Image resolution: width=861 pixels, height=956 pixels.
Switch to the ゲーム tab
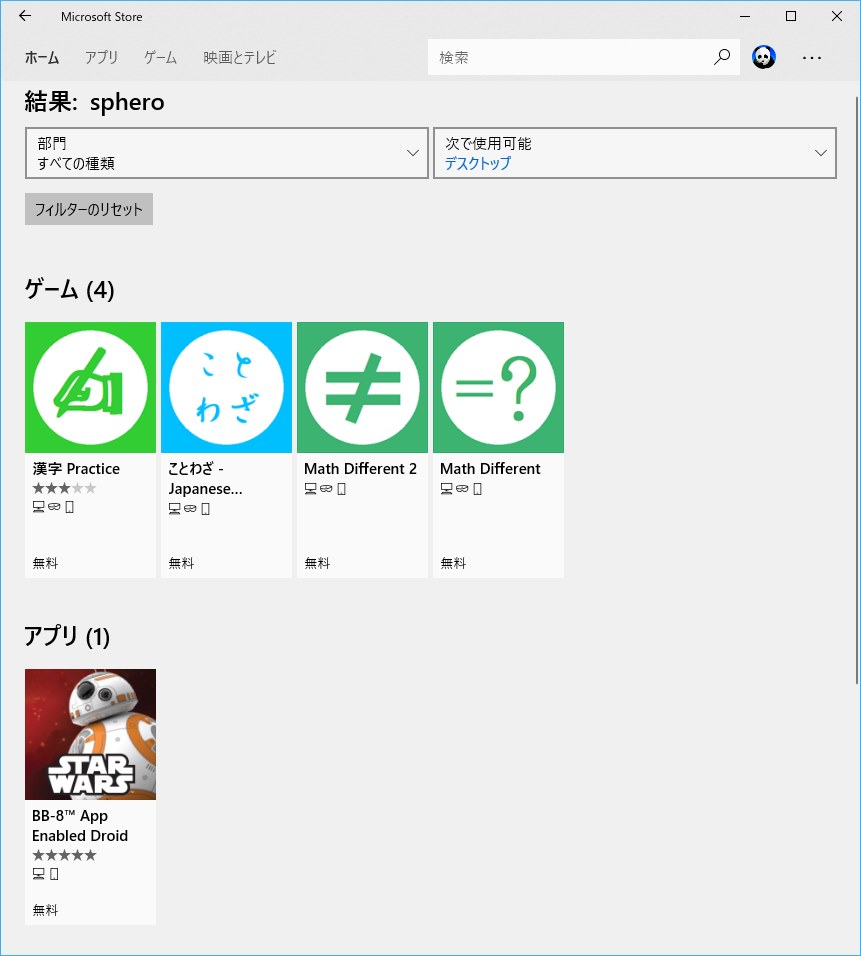(x=160, y=58)
